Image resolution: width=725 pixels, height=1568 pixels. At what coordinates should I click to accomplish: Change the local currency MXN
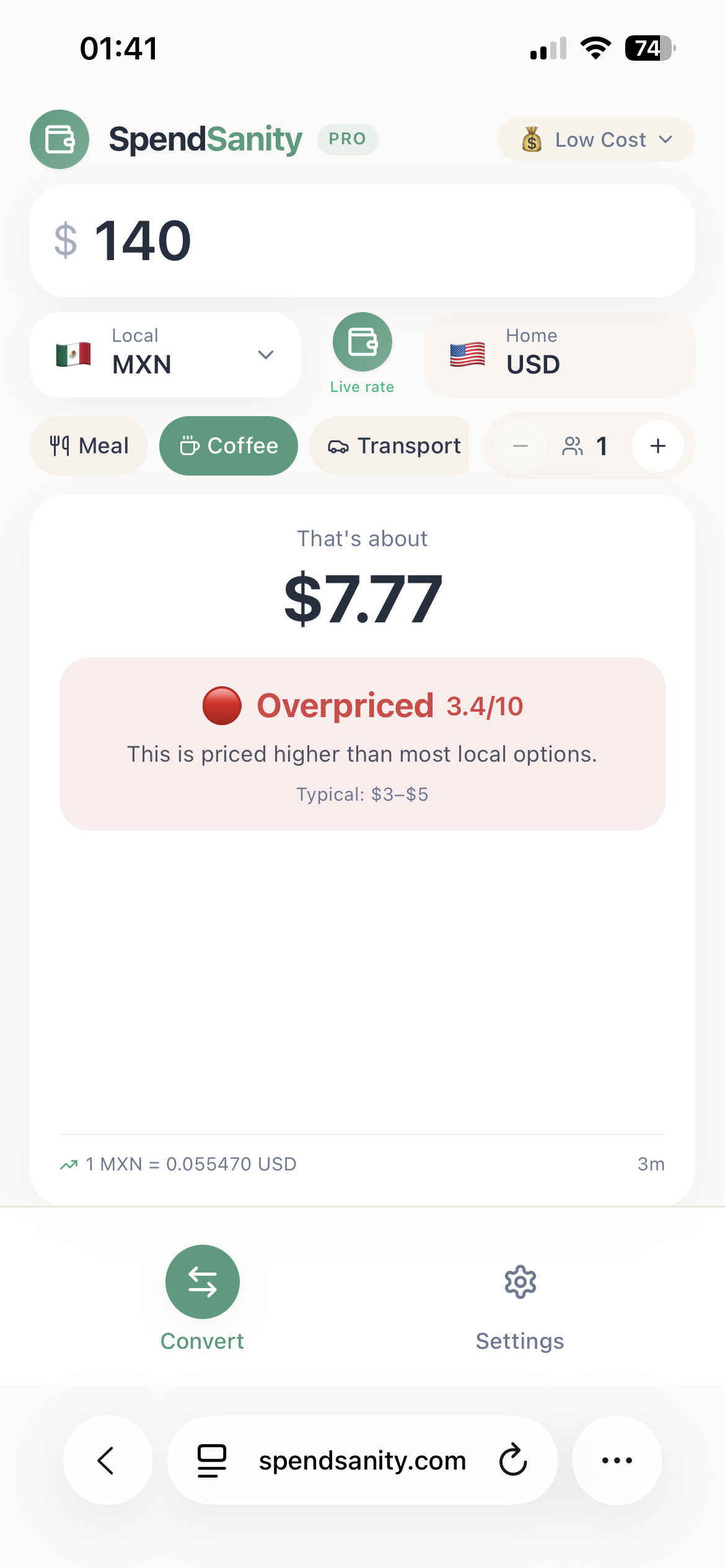coord(165,354)
